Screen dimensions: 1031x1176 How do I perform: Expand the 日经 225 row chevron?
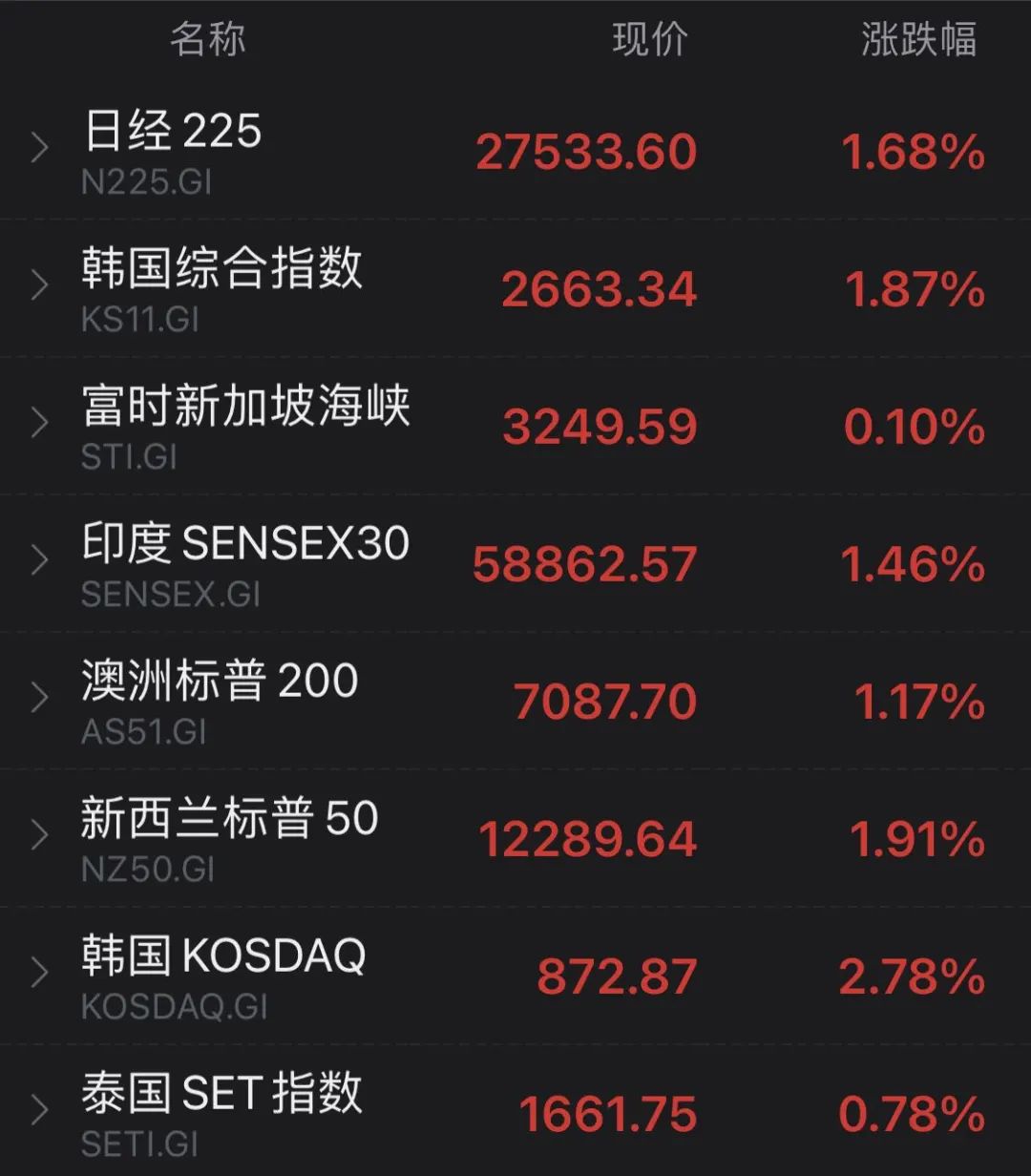click(x=38, y=148)
